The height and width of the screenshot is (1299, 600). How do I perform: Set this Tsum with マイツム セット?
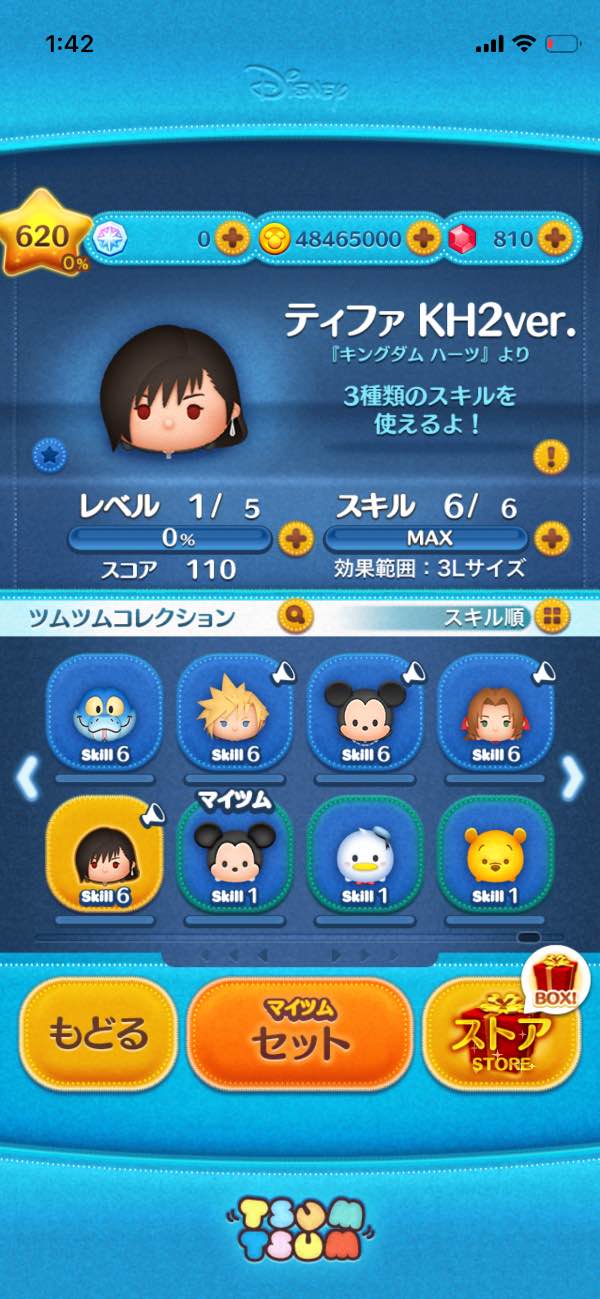(300, 1034)
